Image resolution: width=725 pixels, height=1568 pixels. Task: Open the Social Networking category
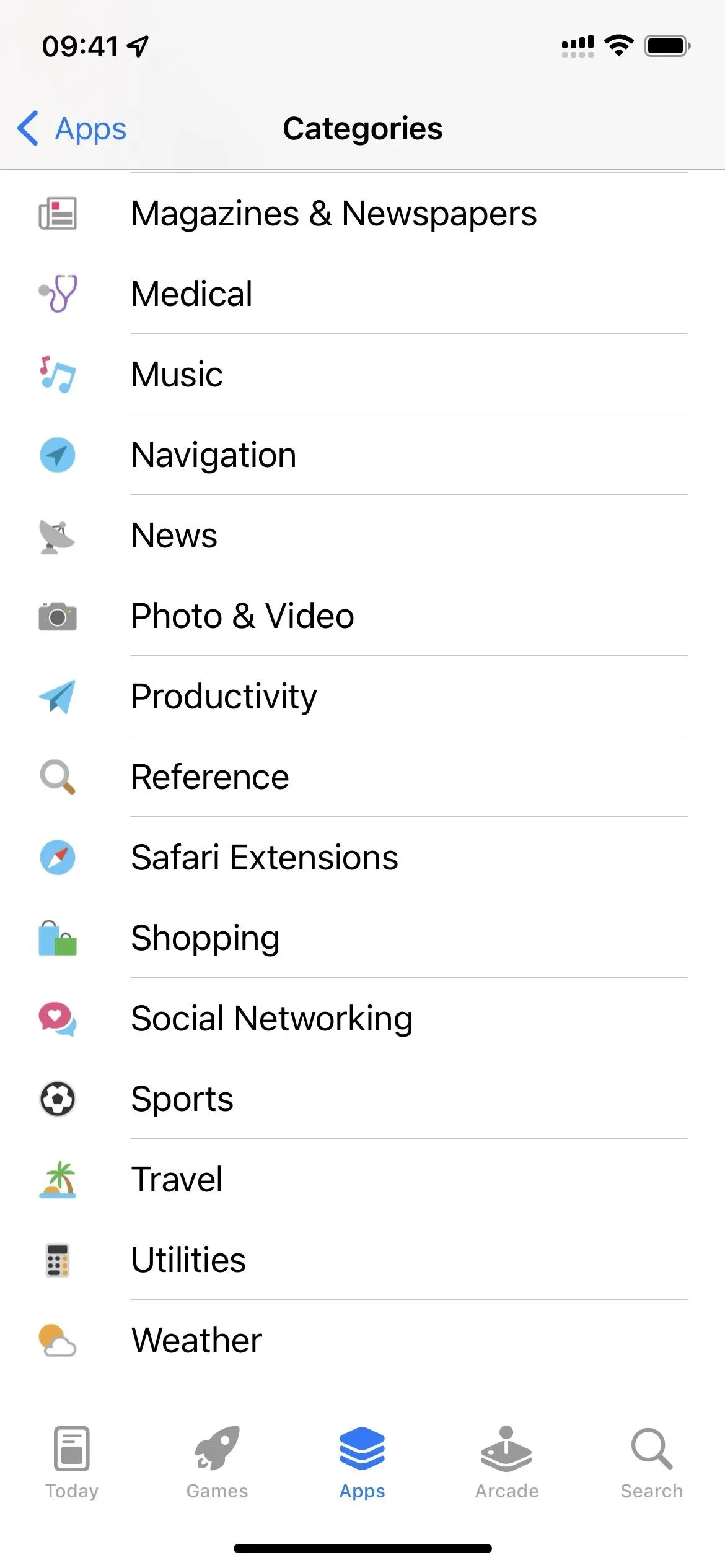coord(362,1018)
